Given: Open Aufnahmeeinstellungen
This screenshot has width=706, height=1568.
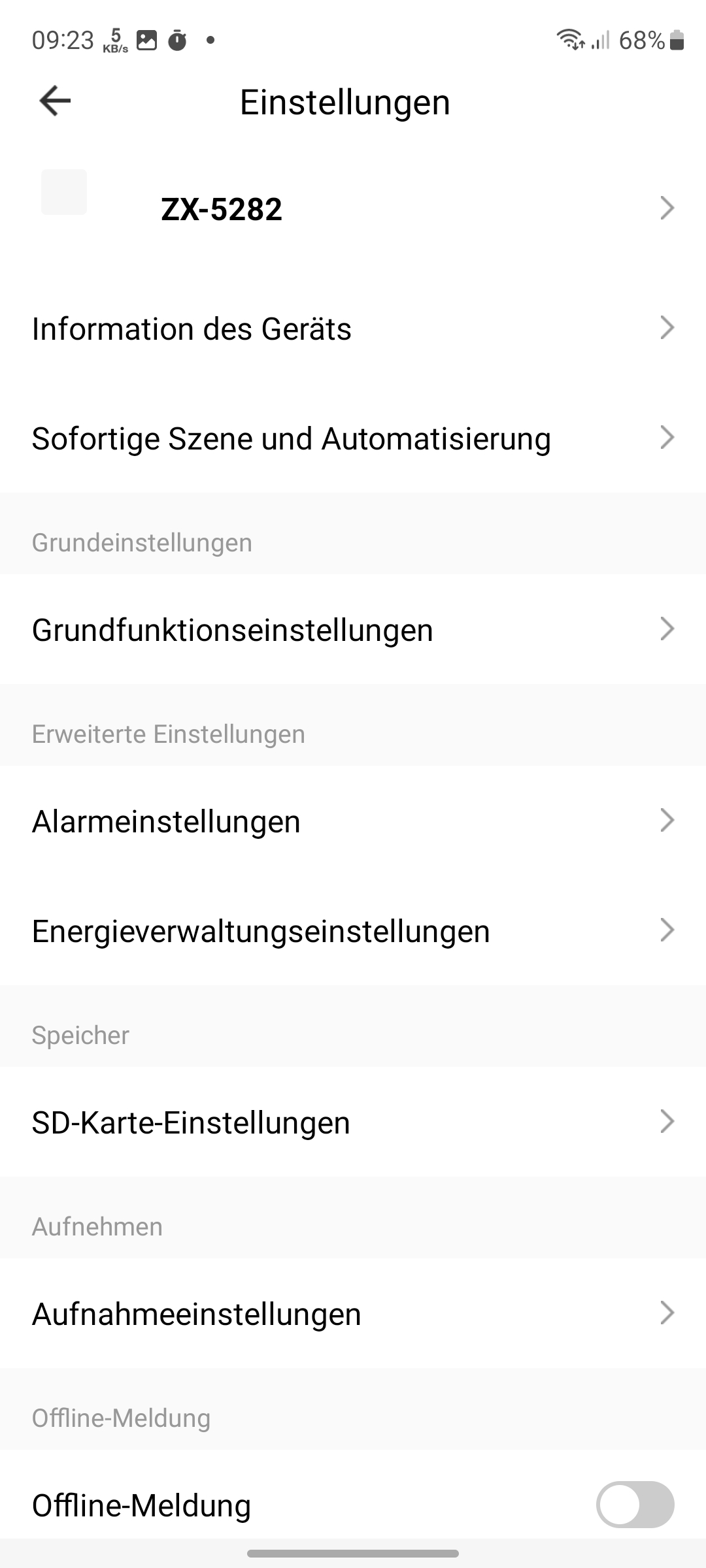Looking at the screenshot, I should (353, 1314).
